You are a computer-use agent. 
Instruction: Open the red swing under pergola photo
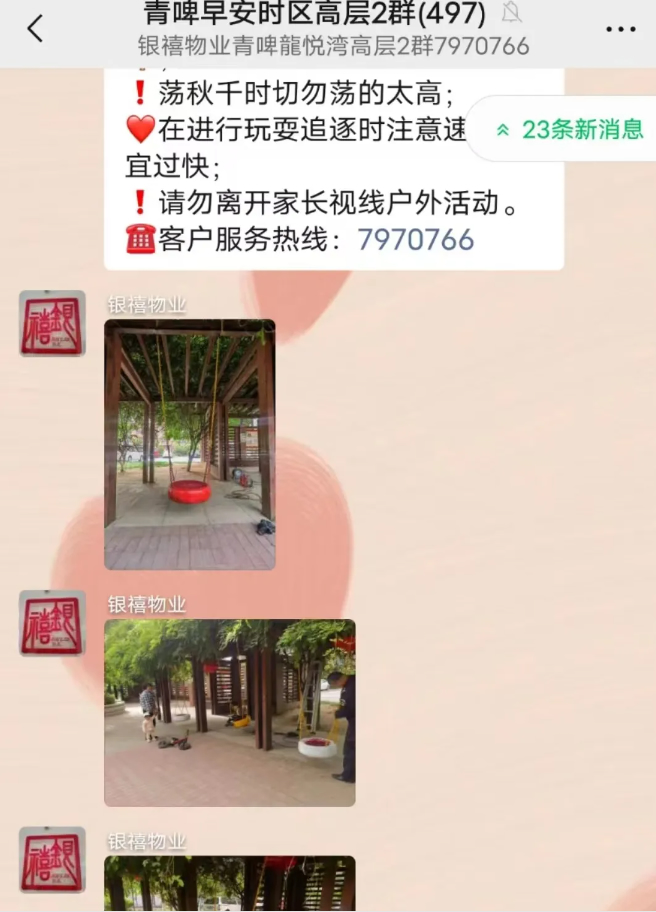pos(189,444)
